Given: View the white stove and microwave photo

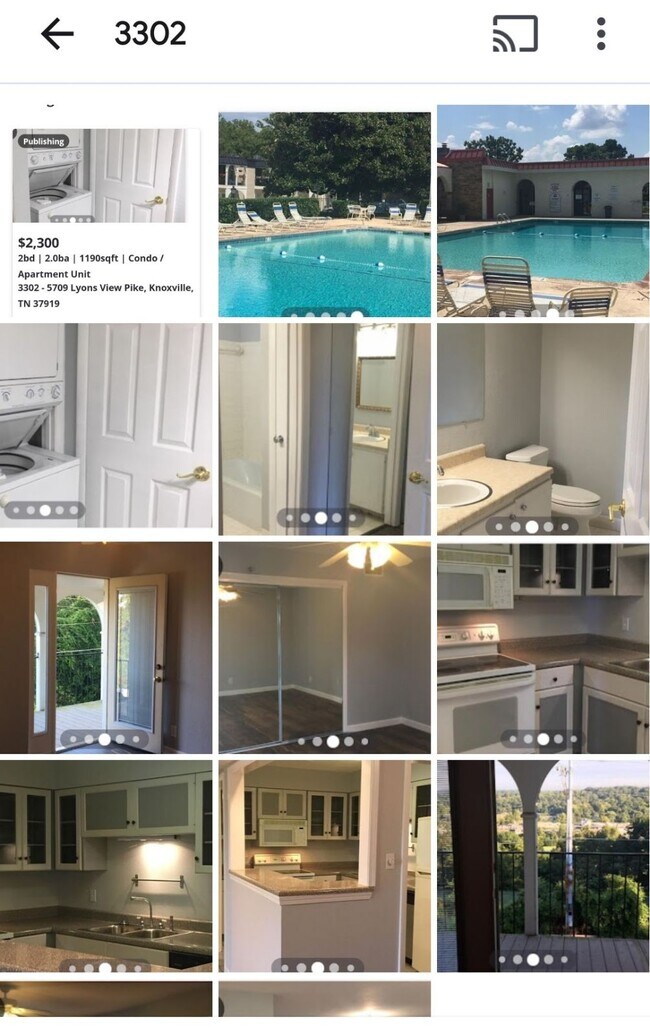Looking at the screenshot, I should 542,647.
